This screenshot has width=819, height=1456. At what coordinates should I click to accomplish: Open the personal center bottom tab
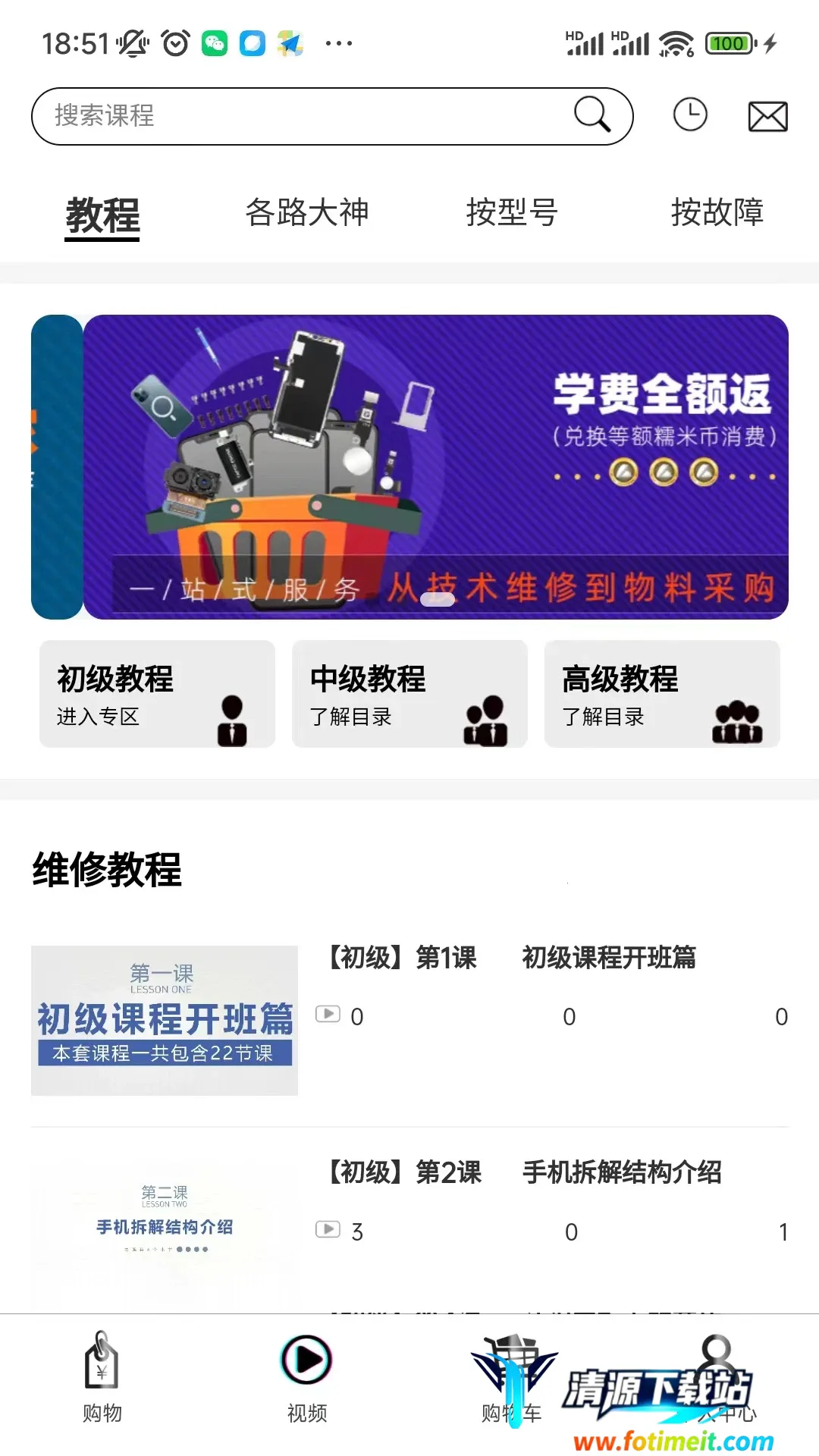[x=717, y=1378]
